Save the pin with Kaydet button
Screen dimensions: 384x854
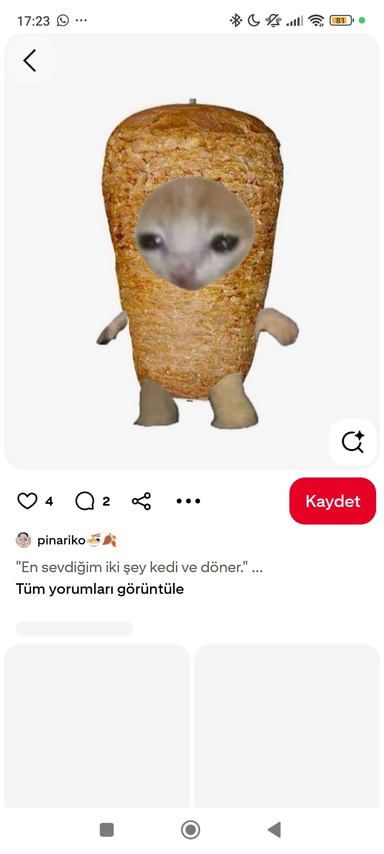(x=332, y=501)
